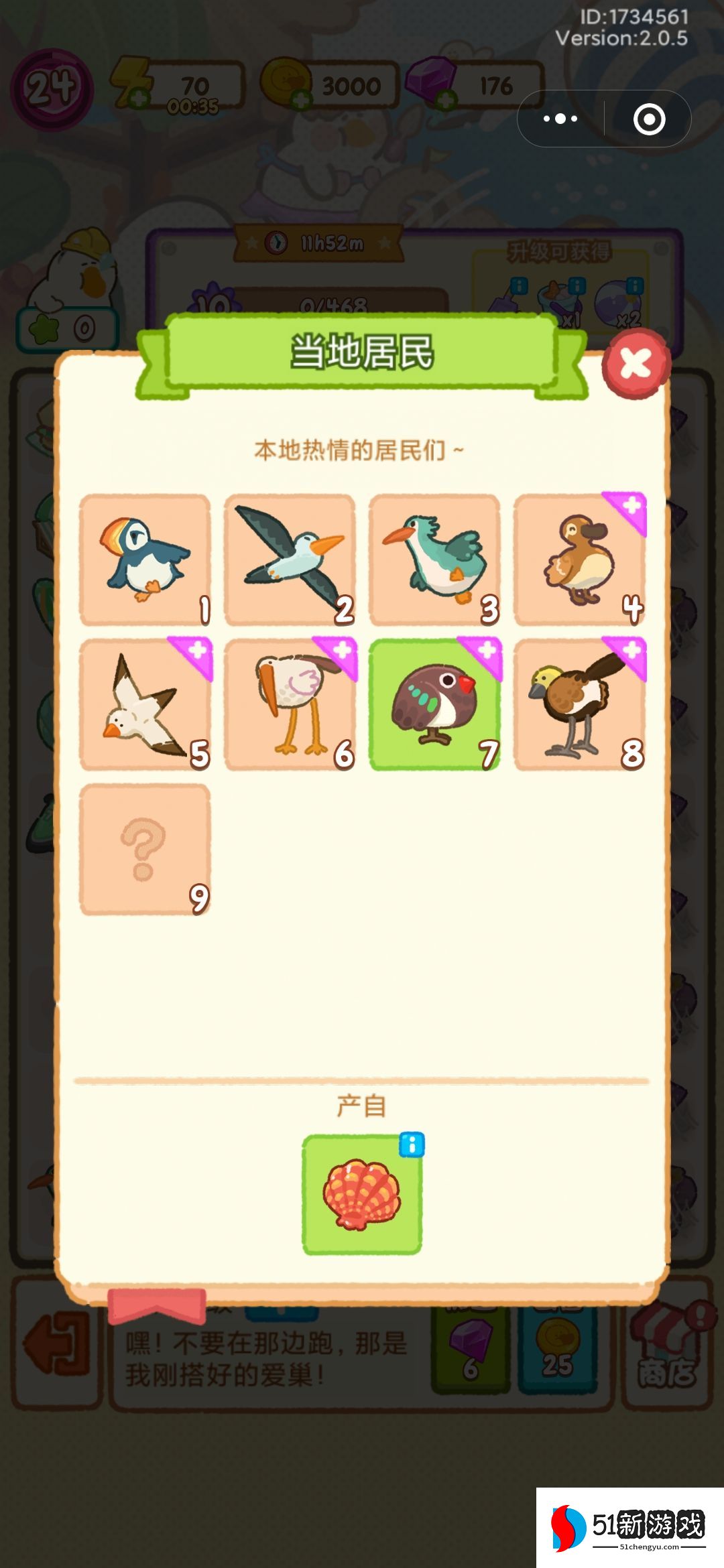
Task: Open the mini program overflow menu
Action: pyautogui.click(x=560, y=119)
